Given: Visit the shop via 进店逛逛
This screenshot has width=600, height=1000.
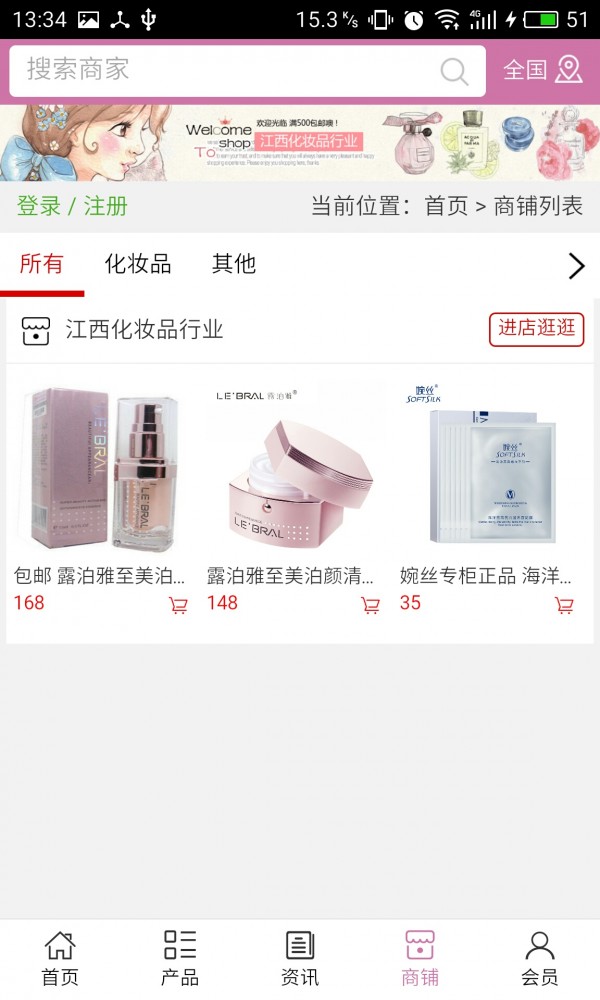Looking at the screenshot, I should click(x=536, y=329).
